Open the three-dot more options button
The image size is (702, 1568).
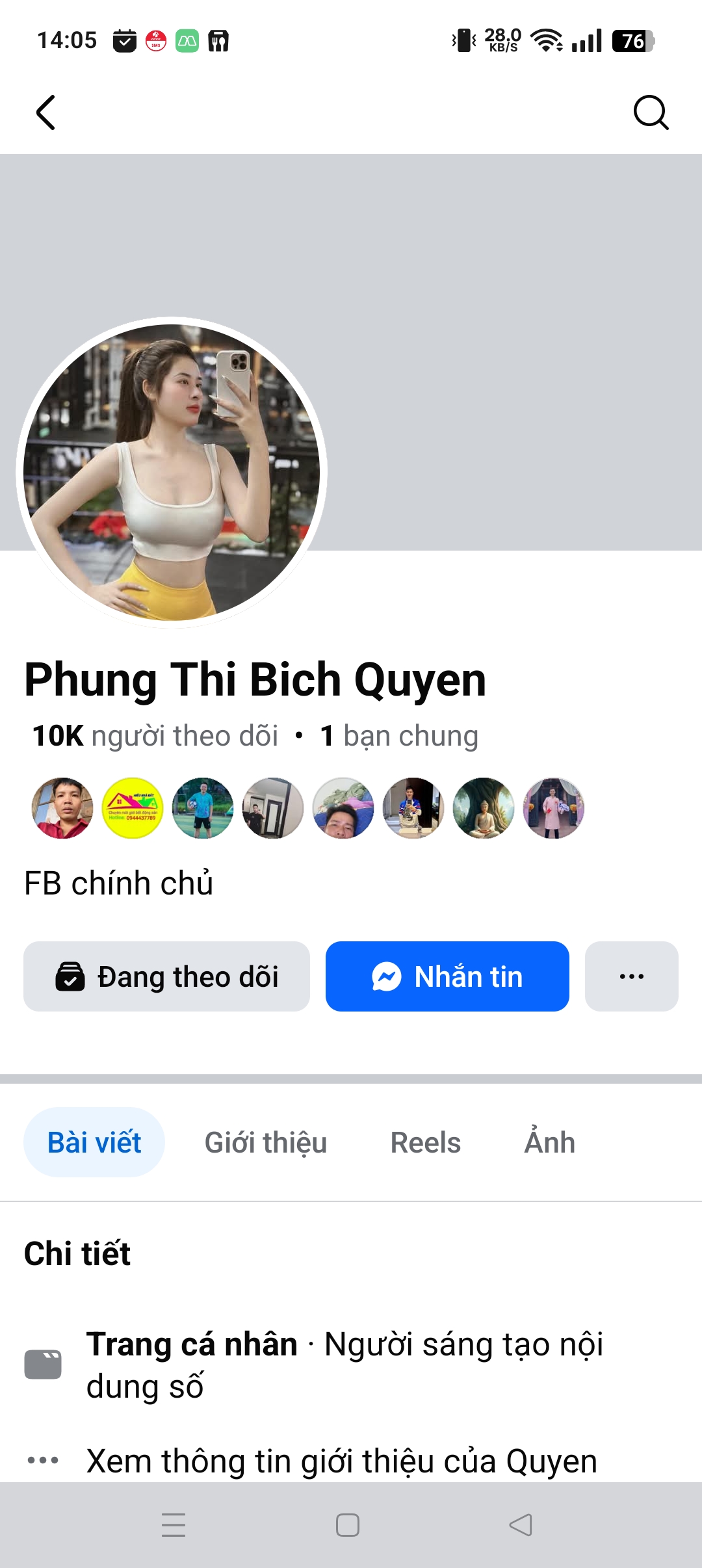(631, 976)
